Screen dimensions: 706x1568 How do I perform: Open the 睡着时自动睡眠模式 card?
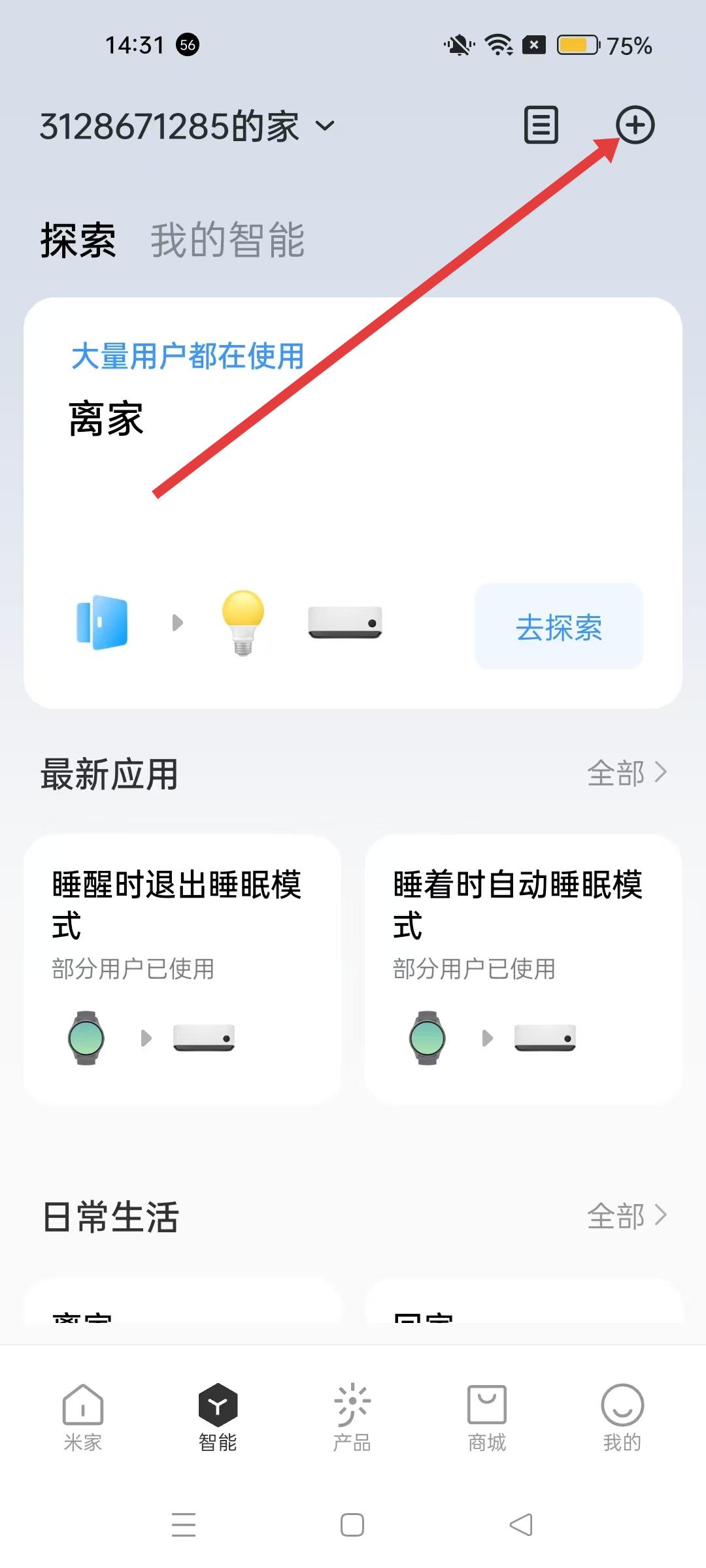523,969
